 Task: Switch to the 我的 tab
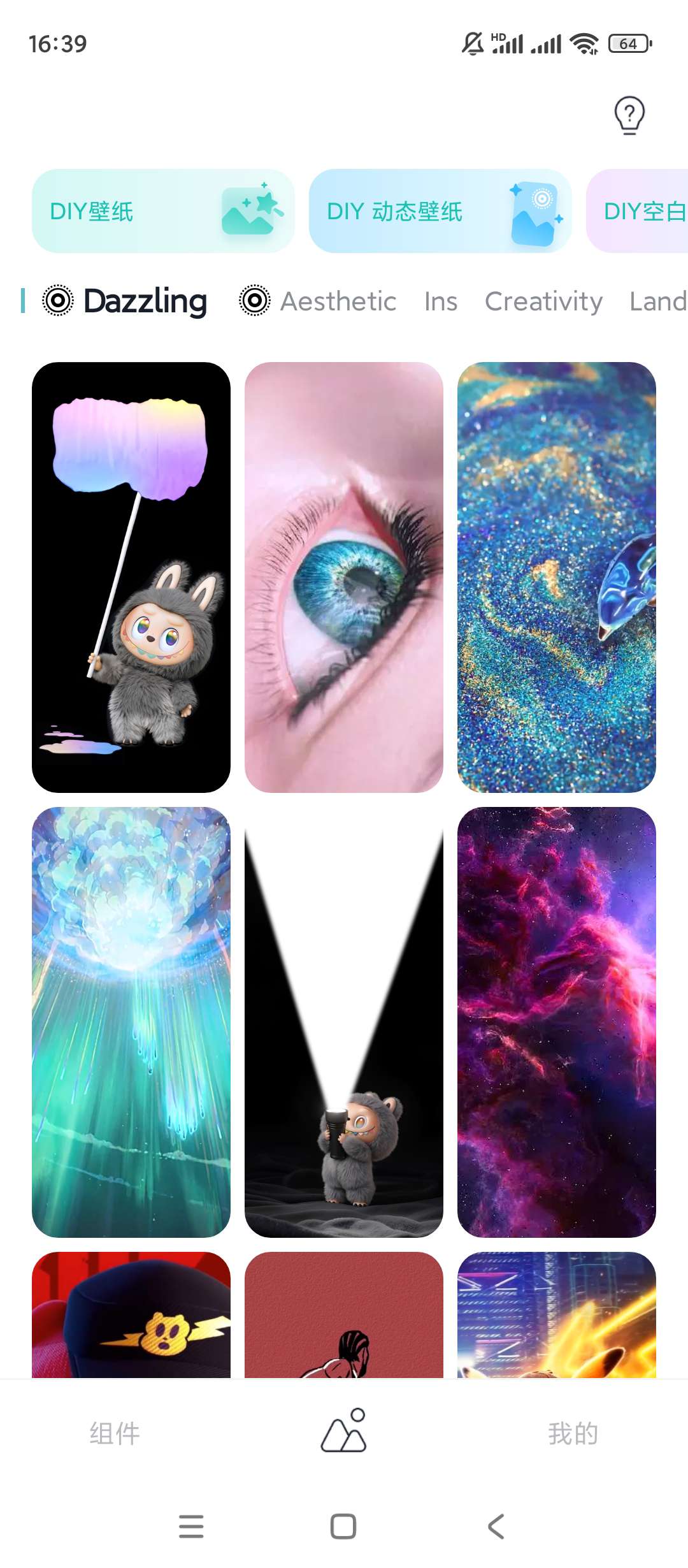[x=573, y=1434]
